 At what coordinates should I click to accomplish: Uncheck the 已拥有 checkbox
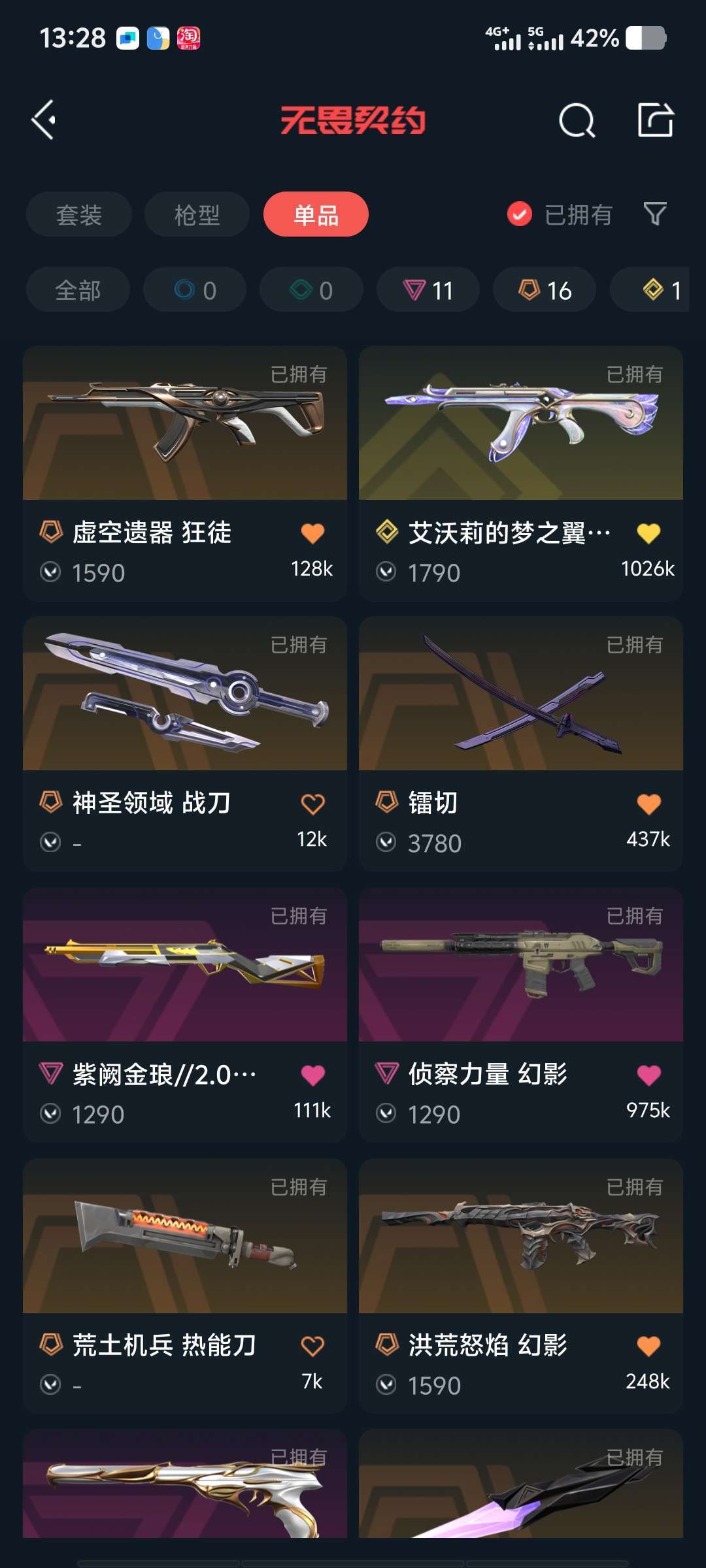520,214
